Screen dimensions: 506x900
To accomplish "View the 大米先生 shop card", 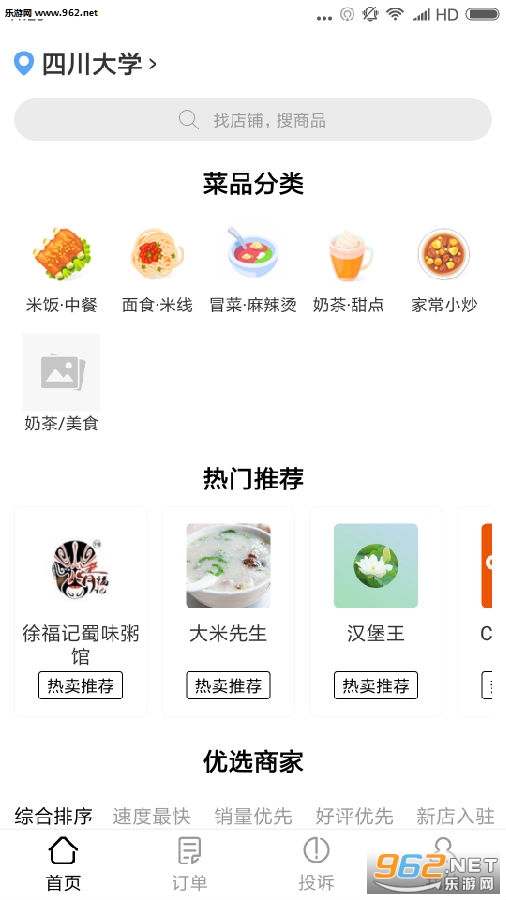I will (x=228, y=611).
